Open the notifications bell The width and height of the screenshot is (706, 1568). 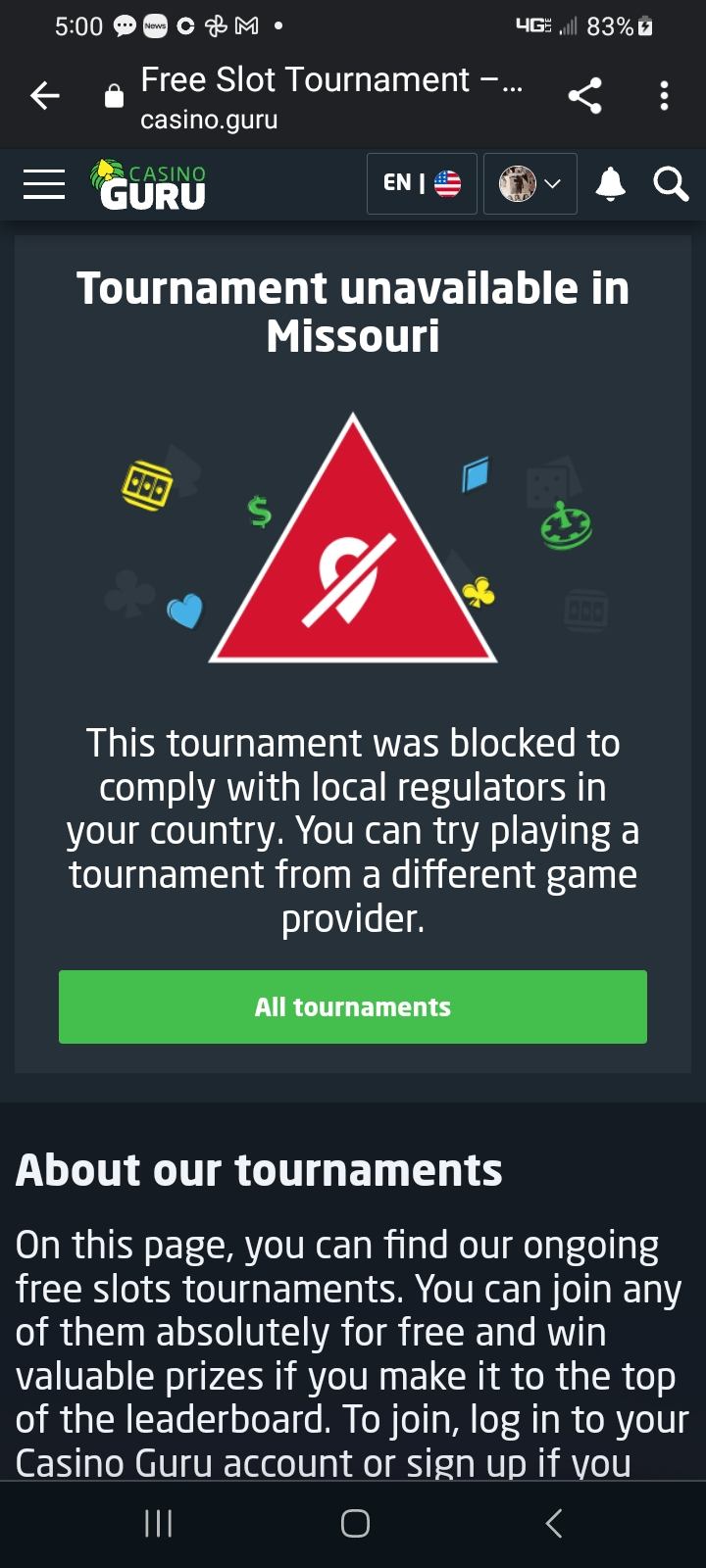click(x=610, y=183)
